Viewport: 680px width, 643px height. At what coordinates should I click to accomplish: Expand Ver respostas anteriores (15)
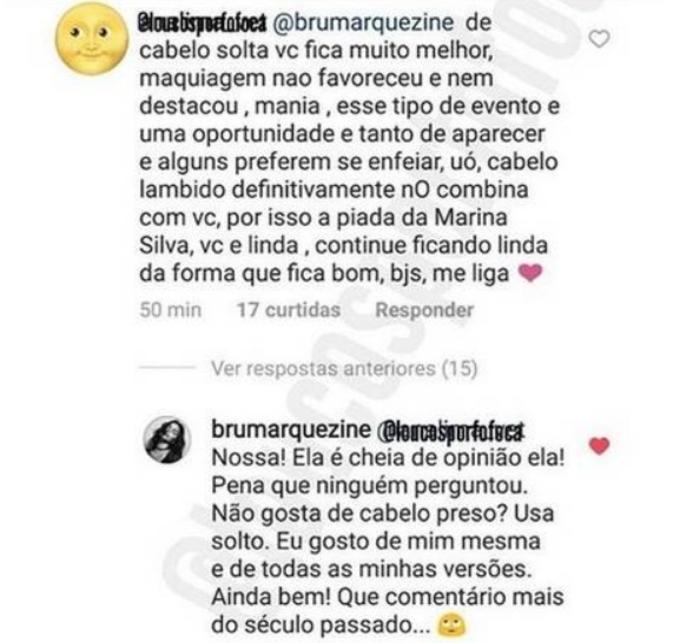point(345,368)
